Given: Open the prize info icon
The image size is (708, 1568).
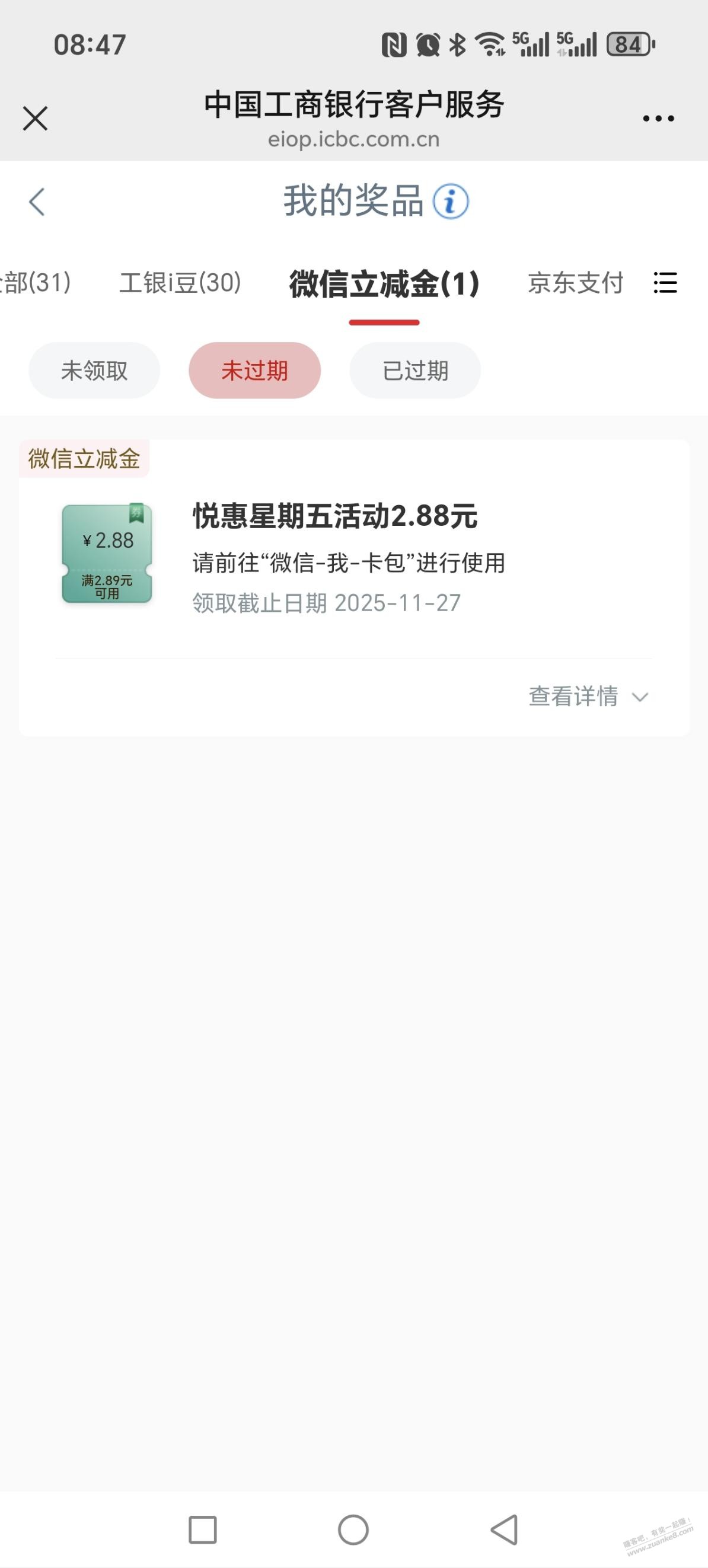Looking at the screenshot, I should click(x=451, y=202).
